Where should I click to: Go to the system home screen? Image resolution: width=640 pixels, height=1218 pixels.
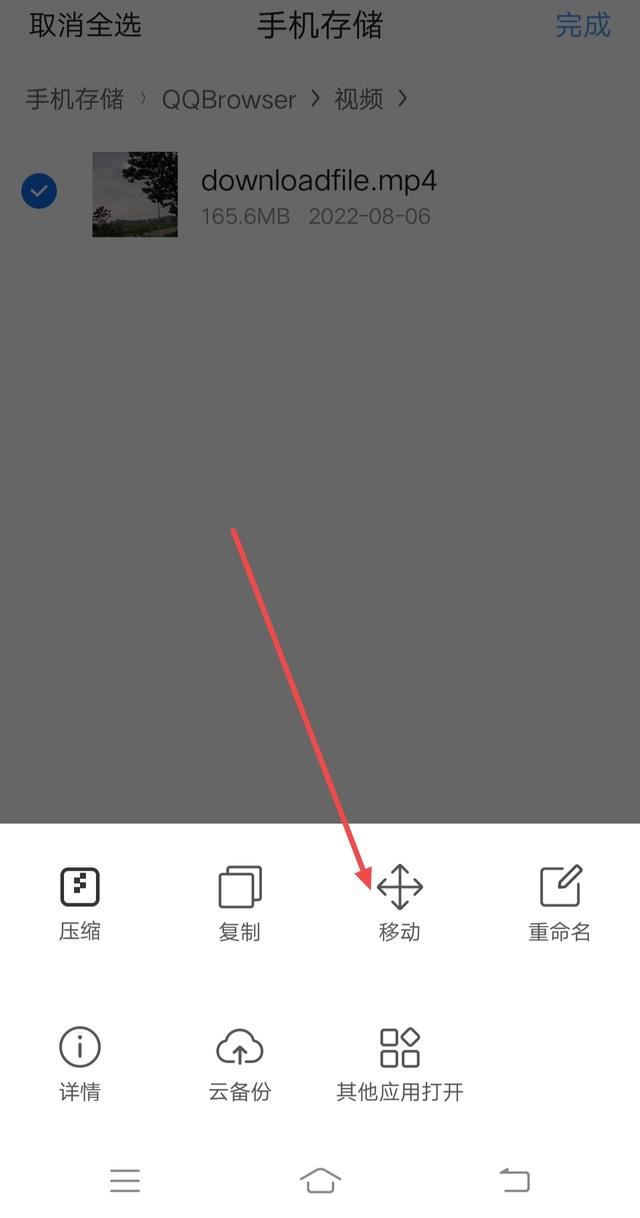point(320,1181)
